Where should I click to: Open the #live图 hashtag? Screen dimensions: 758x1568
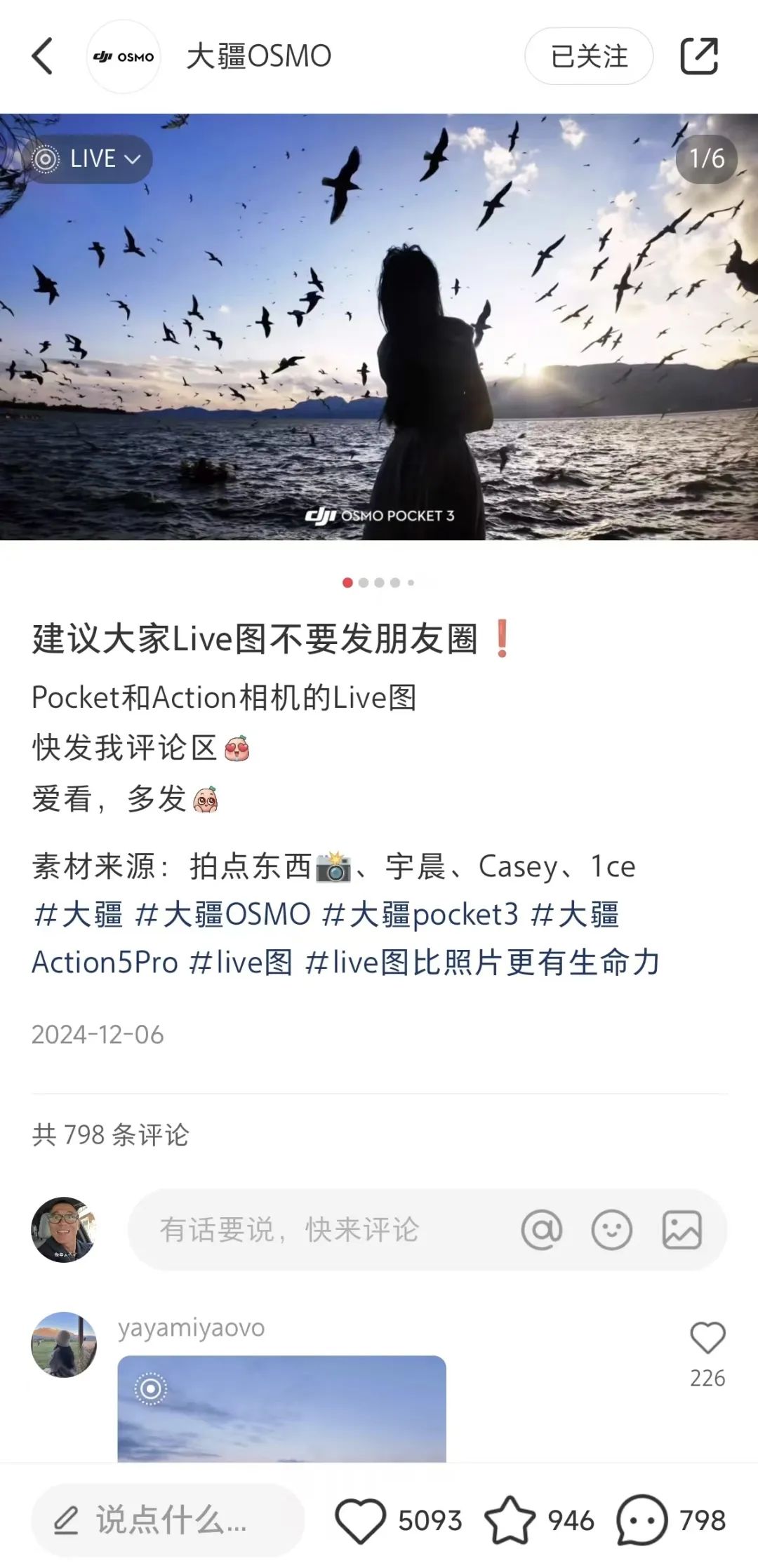coord(241,962)
